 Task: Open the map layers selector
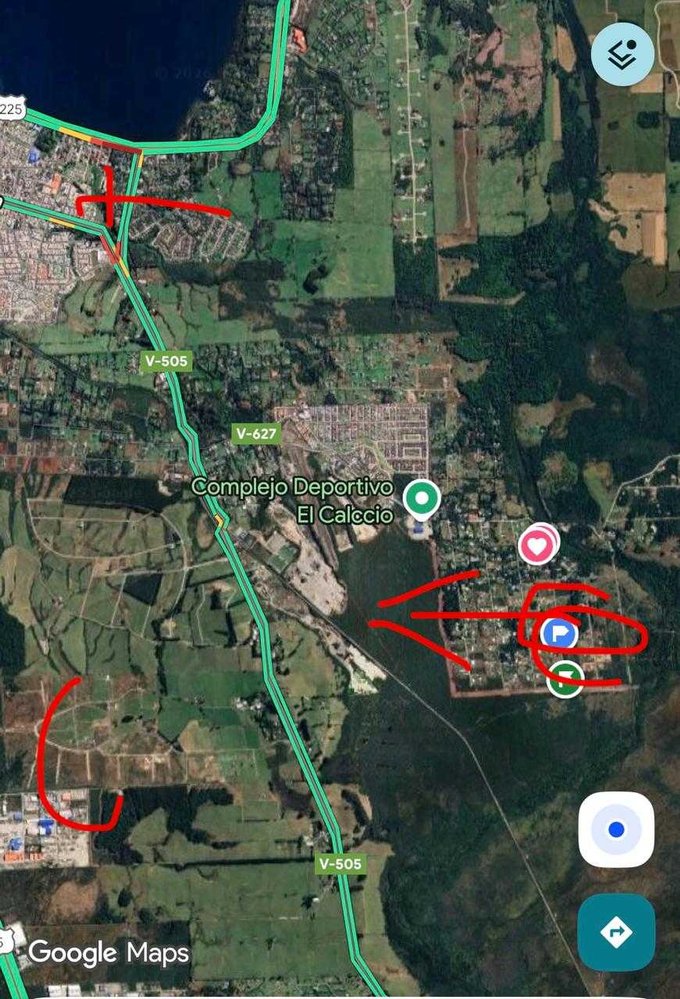click(x=622, y=54)
